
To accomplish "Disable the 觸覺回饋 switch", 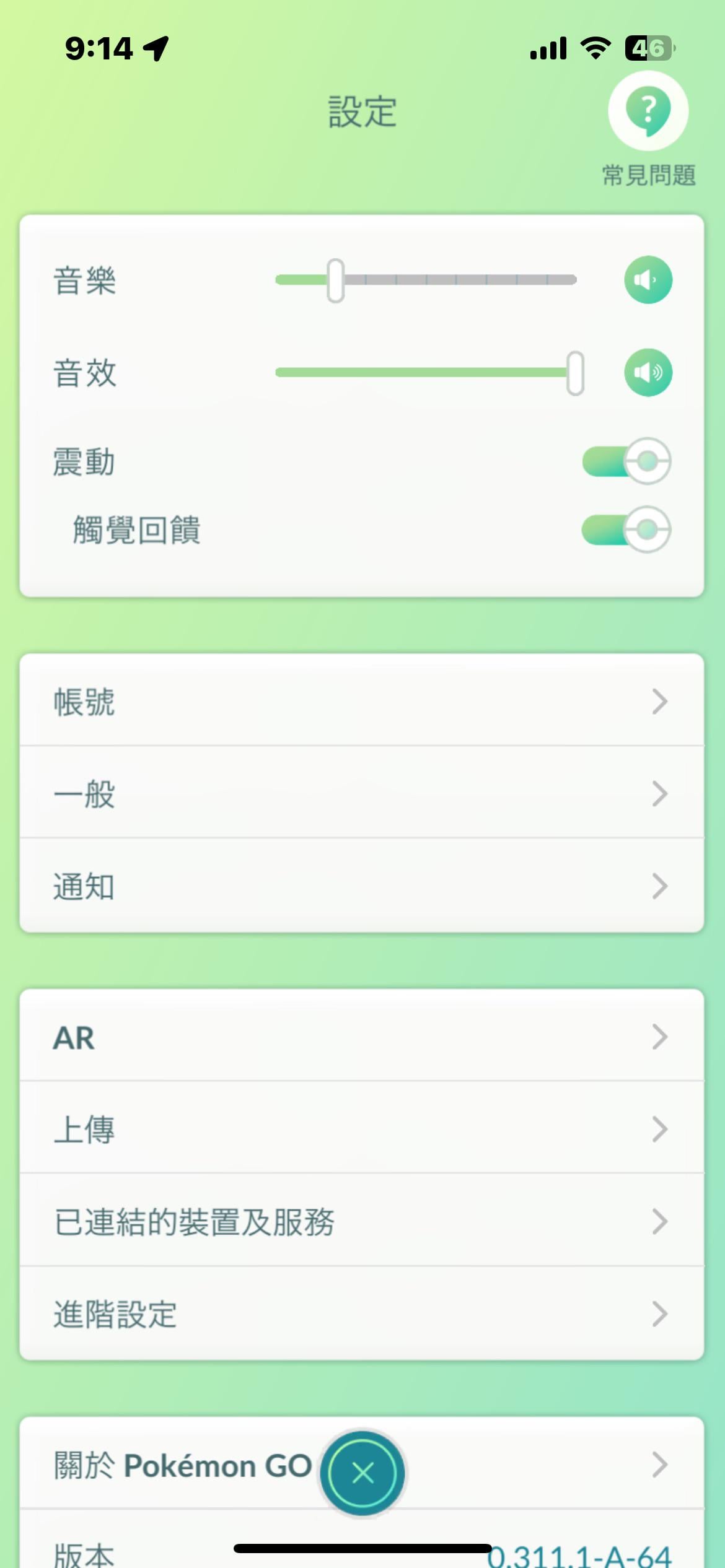I will click(x=626, y=529).
